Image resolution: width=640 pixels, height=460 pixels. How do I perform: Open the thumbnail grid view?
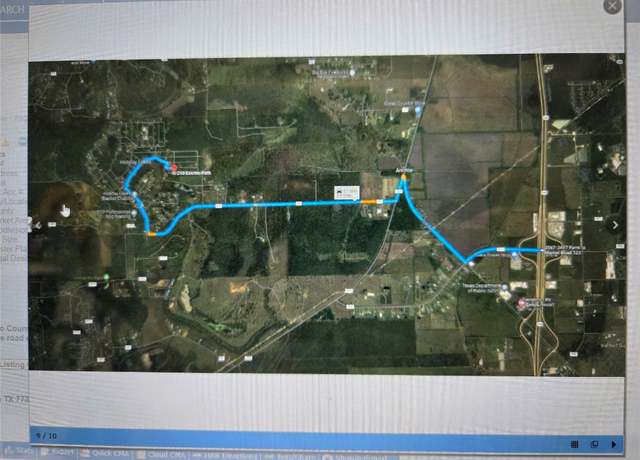pyautogui.click(x=575, y=443)
